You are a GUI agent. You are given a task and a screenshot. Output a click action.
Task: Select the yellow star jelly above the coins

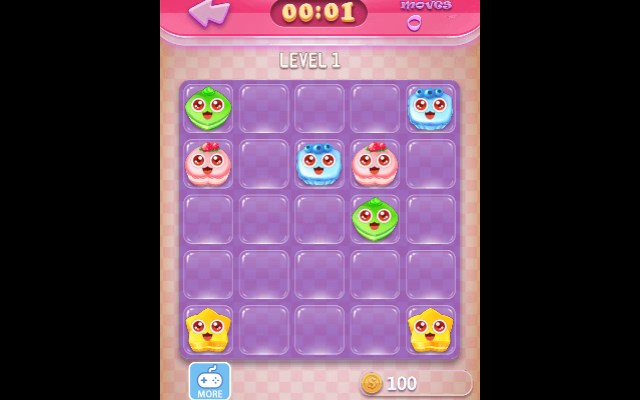coord(430,330)
